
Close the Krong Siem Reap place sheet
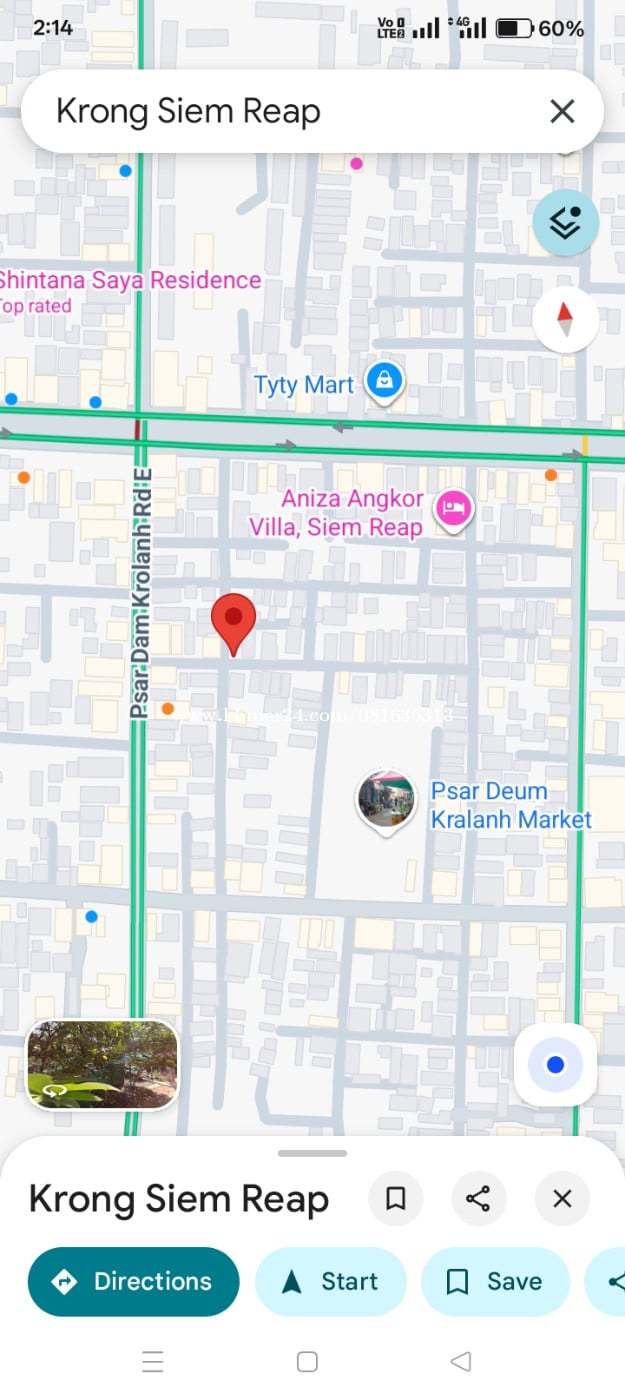tap(562, 1198)
